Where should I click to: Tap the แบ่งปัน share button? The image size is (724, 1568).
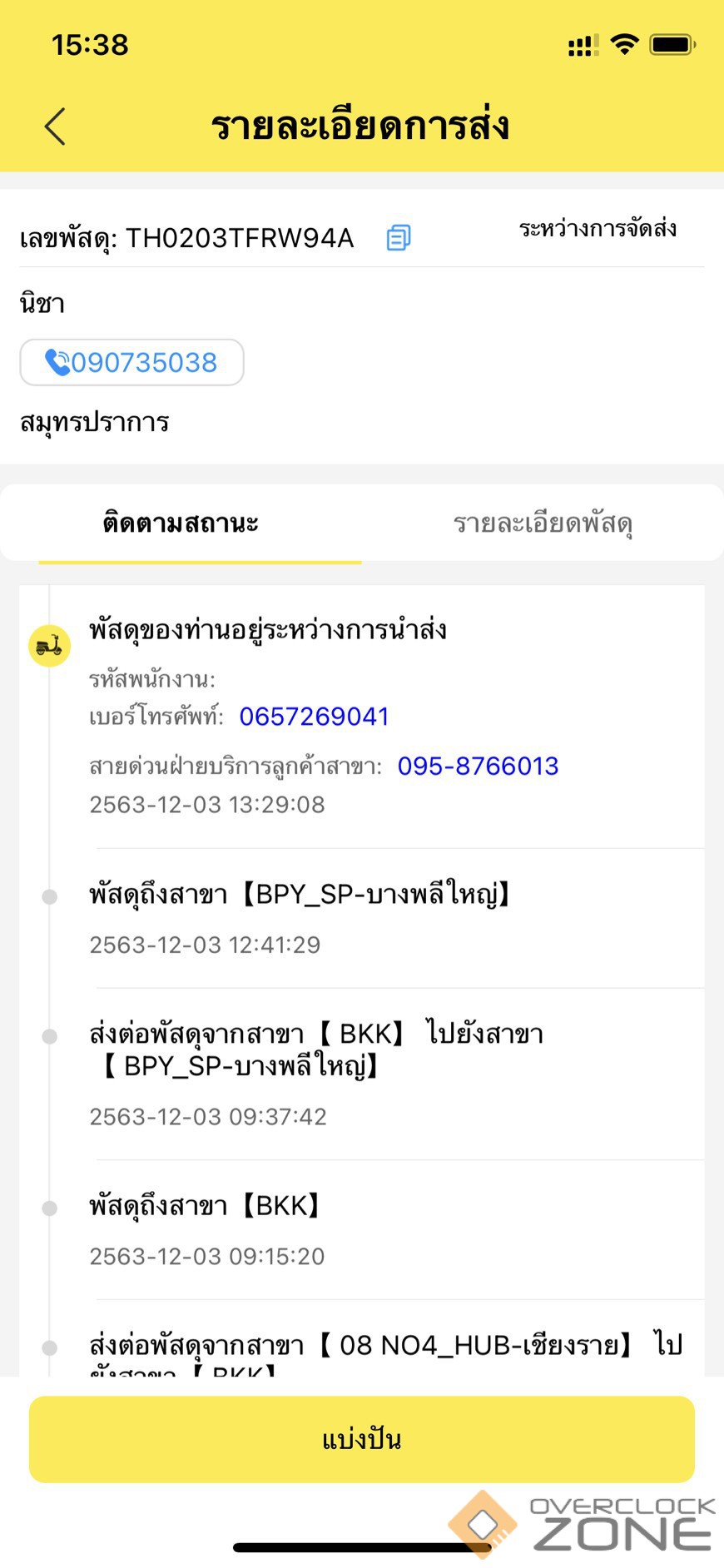click(x=361, y=1439)
